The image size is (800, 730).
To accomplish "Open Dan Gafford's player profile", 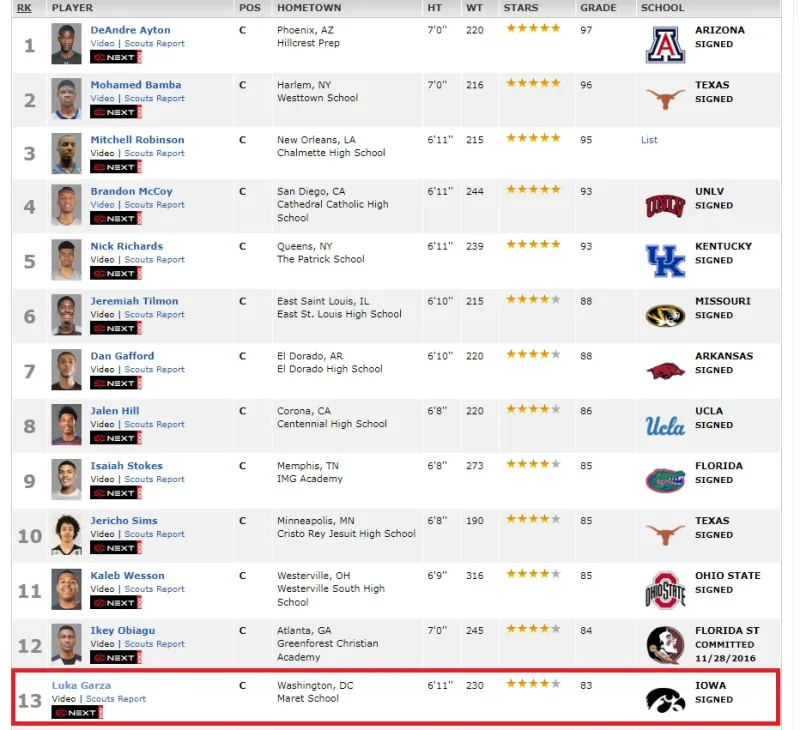I will click(122, 356).
